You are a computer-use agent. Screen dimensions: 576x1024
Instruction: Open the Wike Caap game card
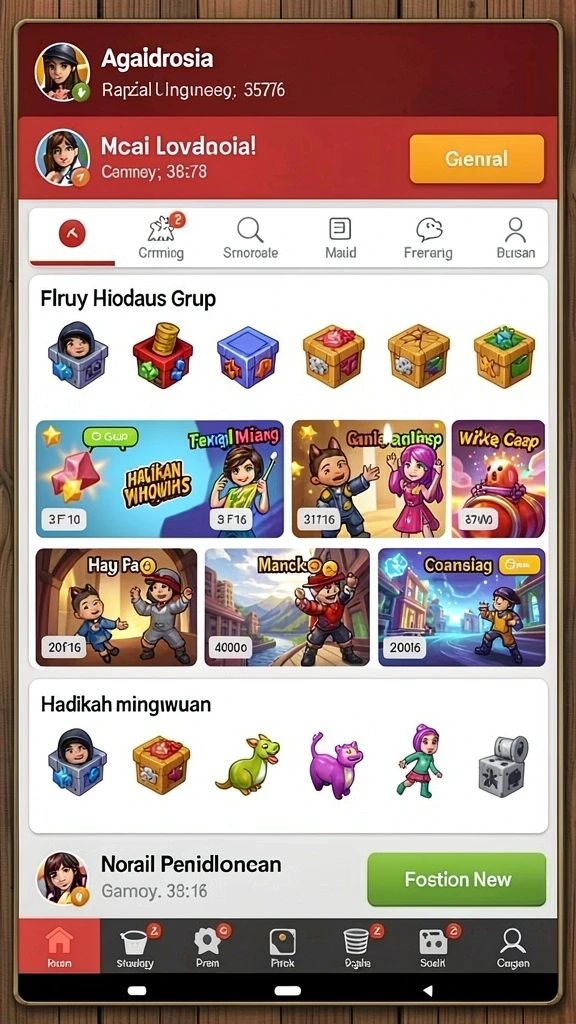[x=498, y=479]
